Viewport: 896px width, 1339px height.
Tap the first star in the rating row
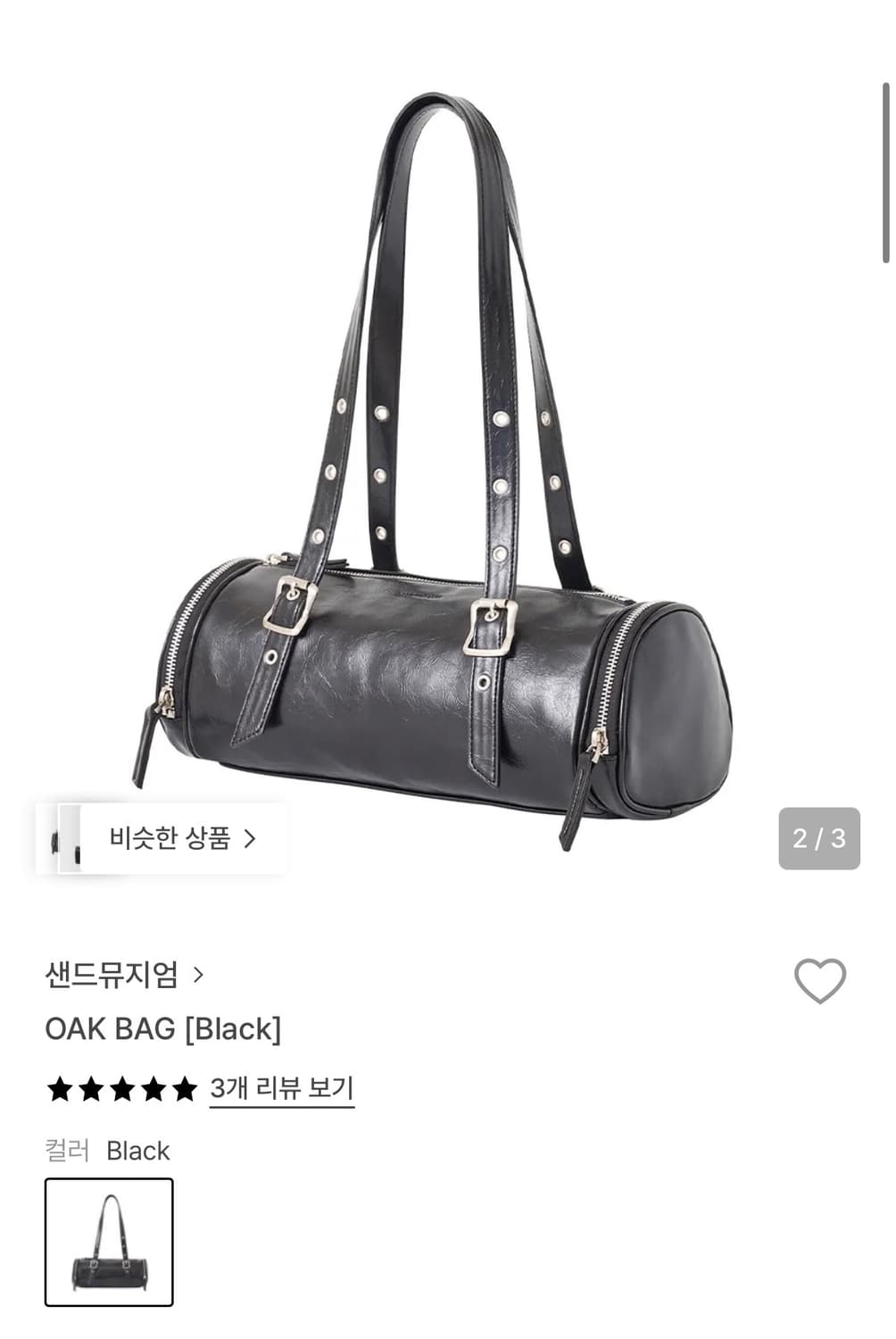(x=59, y=1088)
